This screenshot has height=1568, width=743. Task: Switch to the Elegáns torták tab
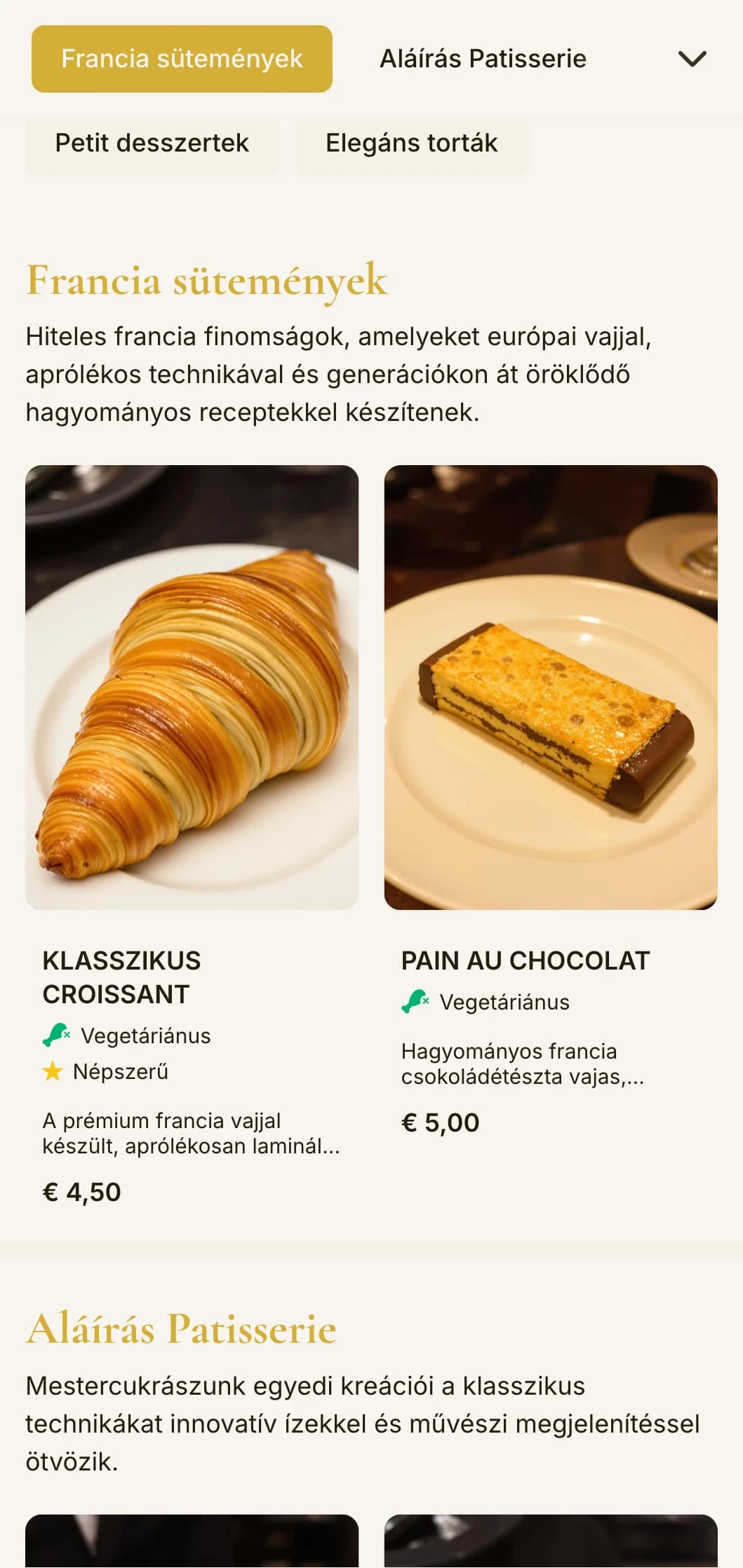(x=410, y=143)
